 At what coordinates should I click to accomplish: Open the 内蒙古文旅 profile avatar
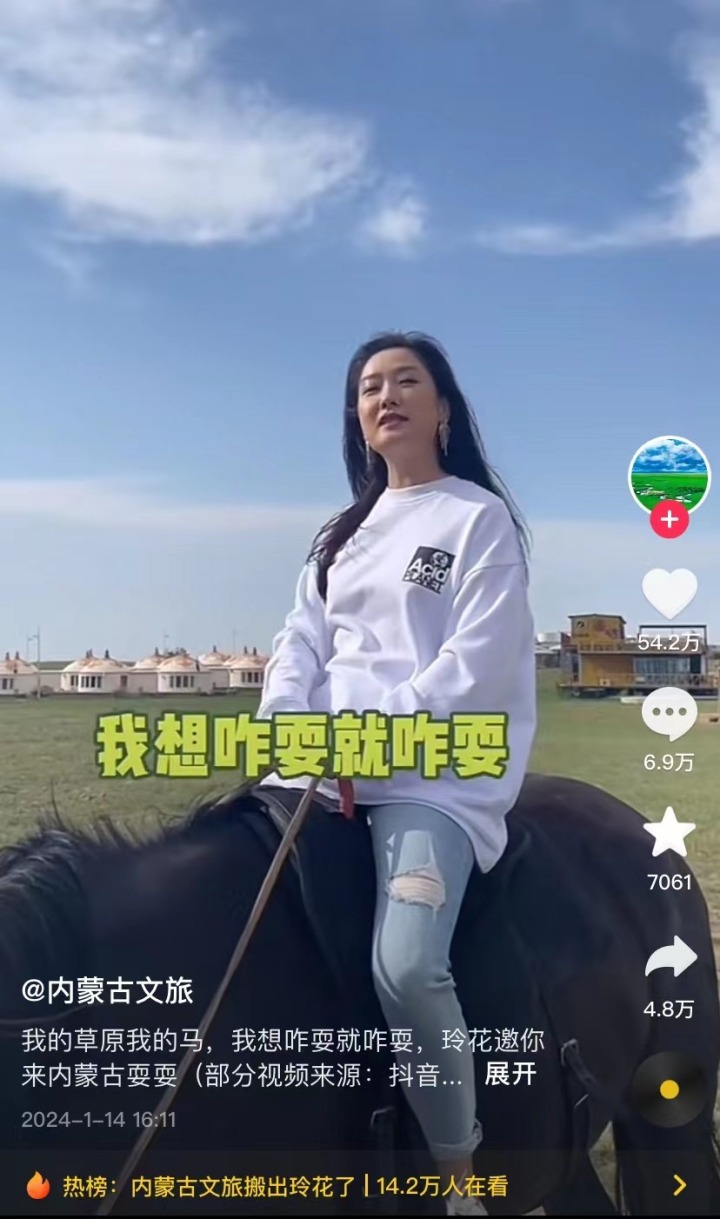(669, 476)
